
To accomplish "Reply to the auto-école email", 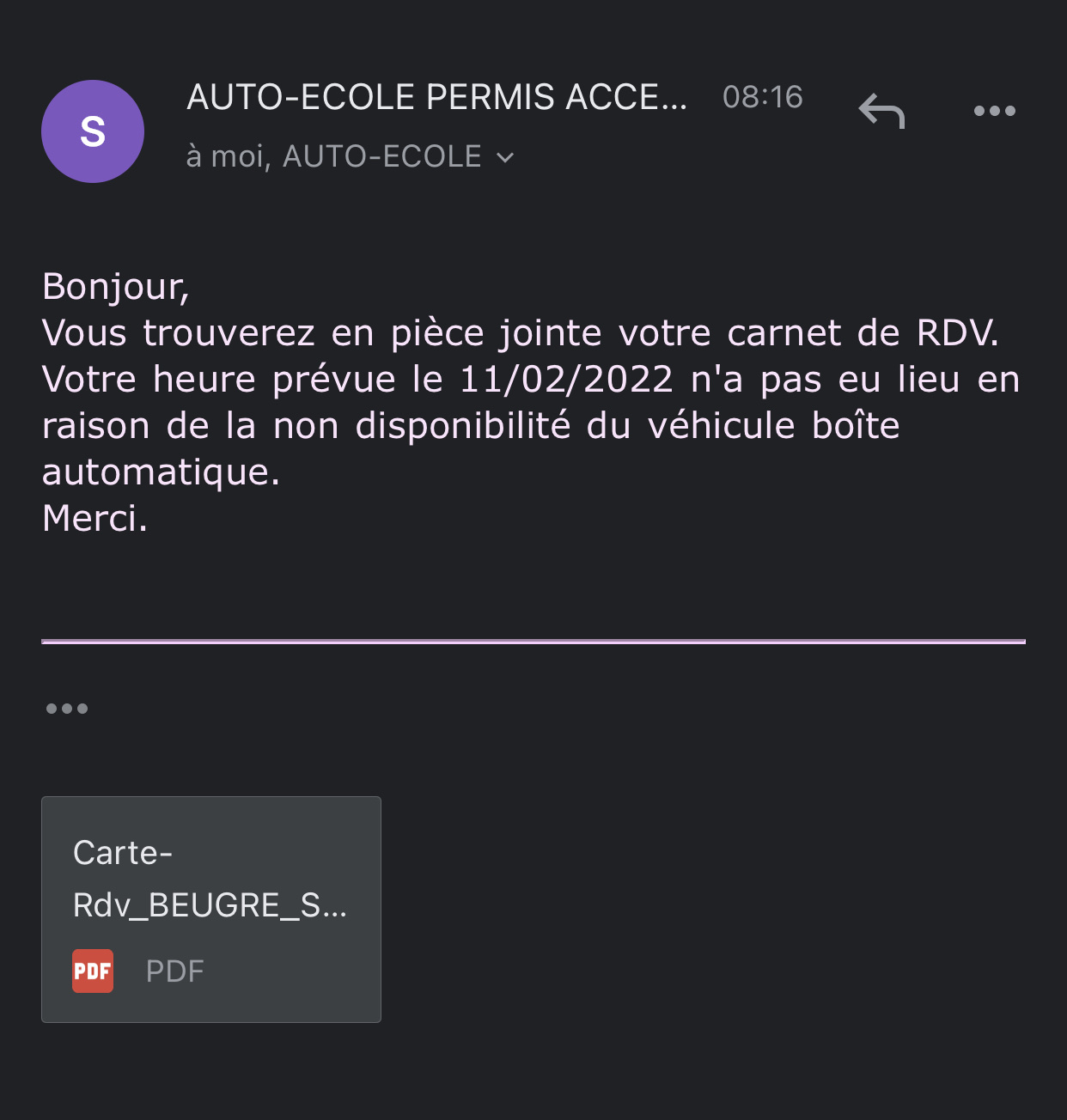I will point(881,112).
